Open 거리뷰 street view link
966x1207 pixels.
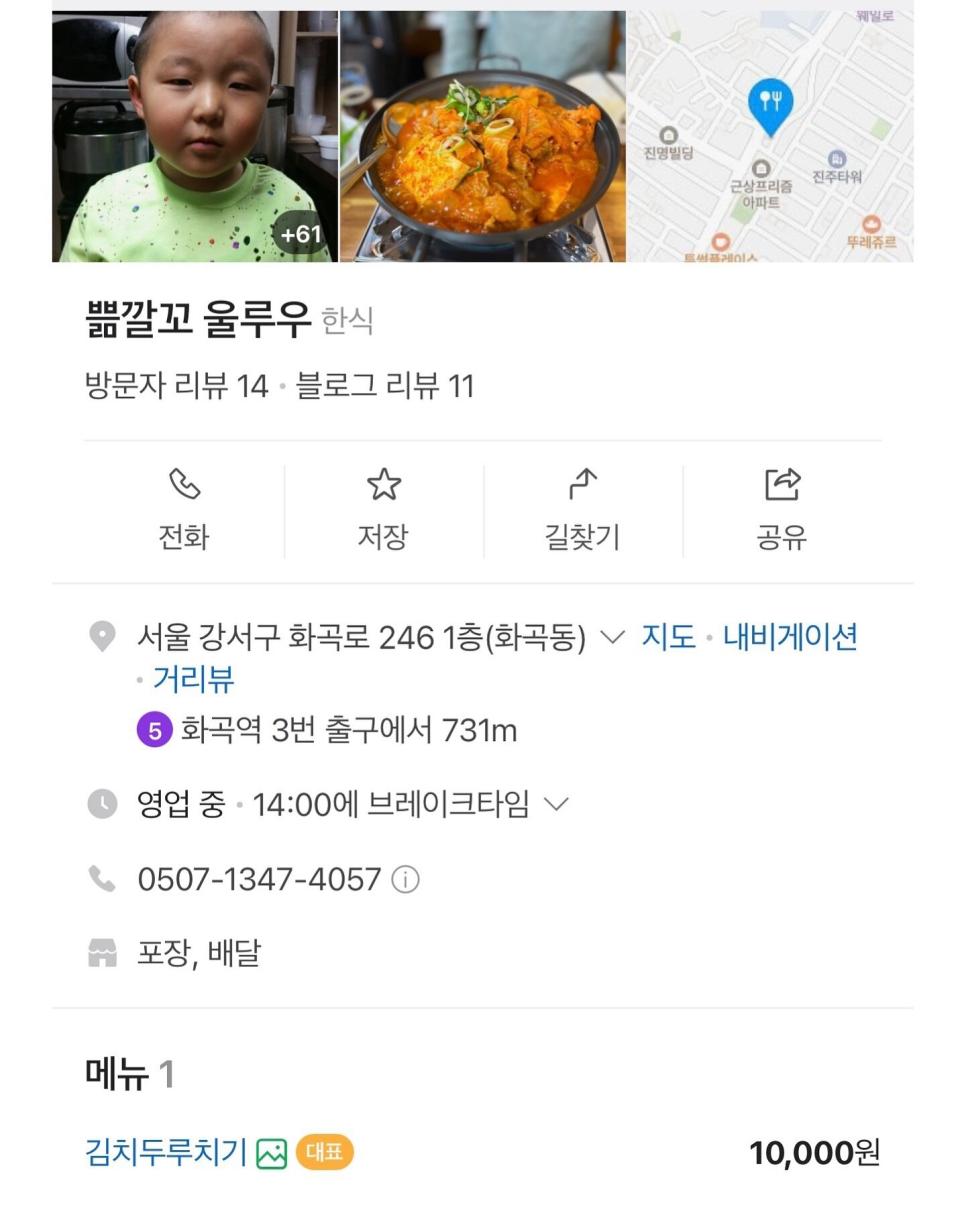coord(193,679)
